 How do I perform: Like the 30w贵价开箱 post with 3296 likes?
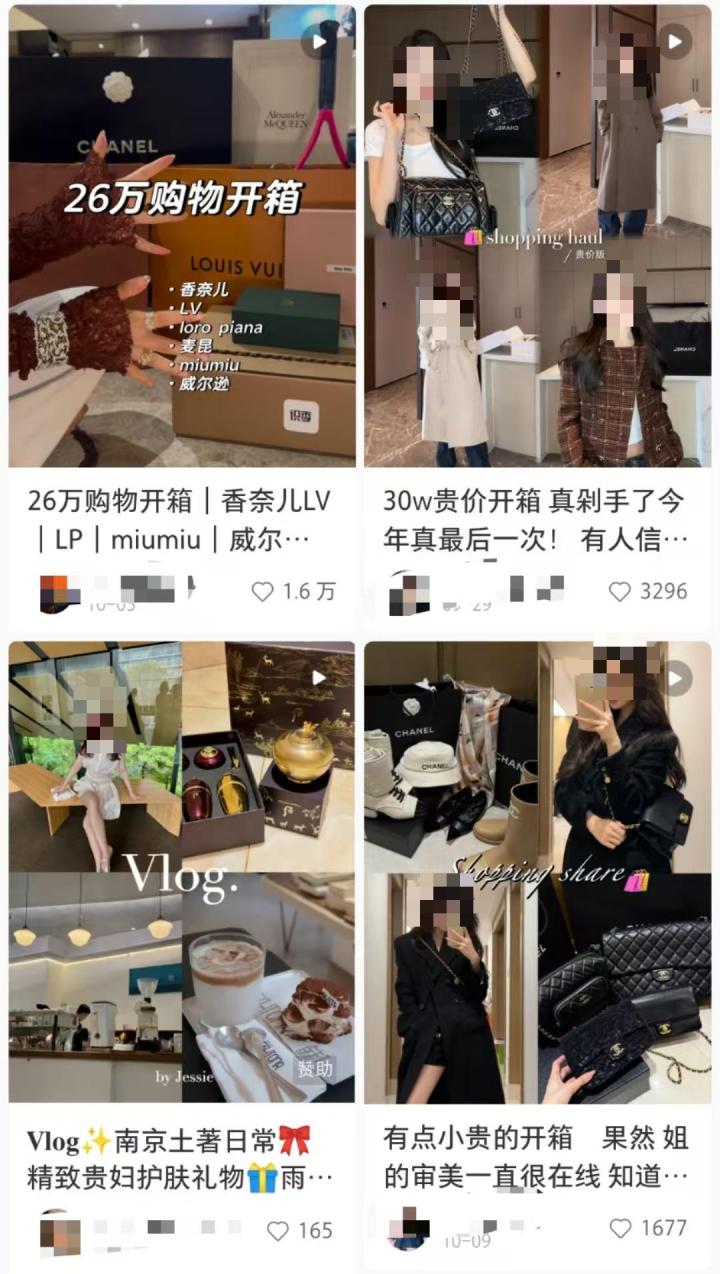coord(620,591)
